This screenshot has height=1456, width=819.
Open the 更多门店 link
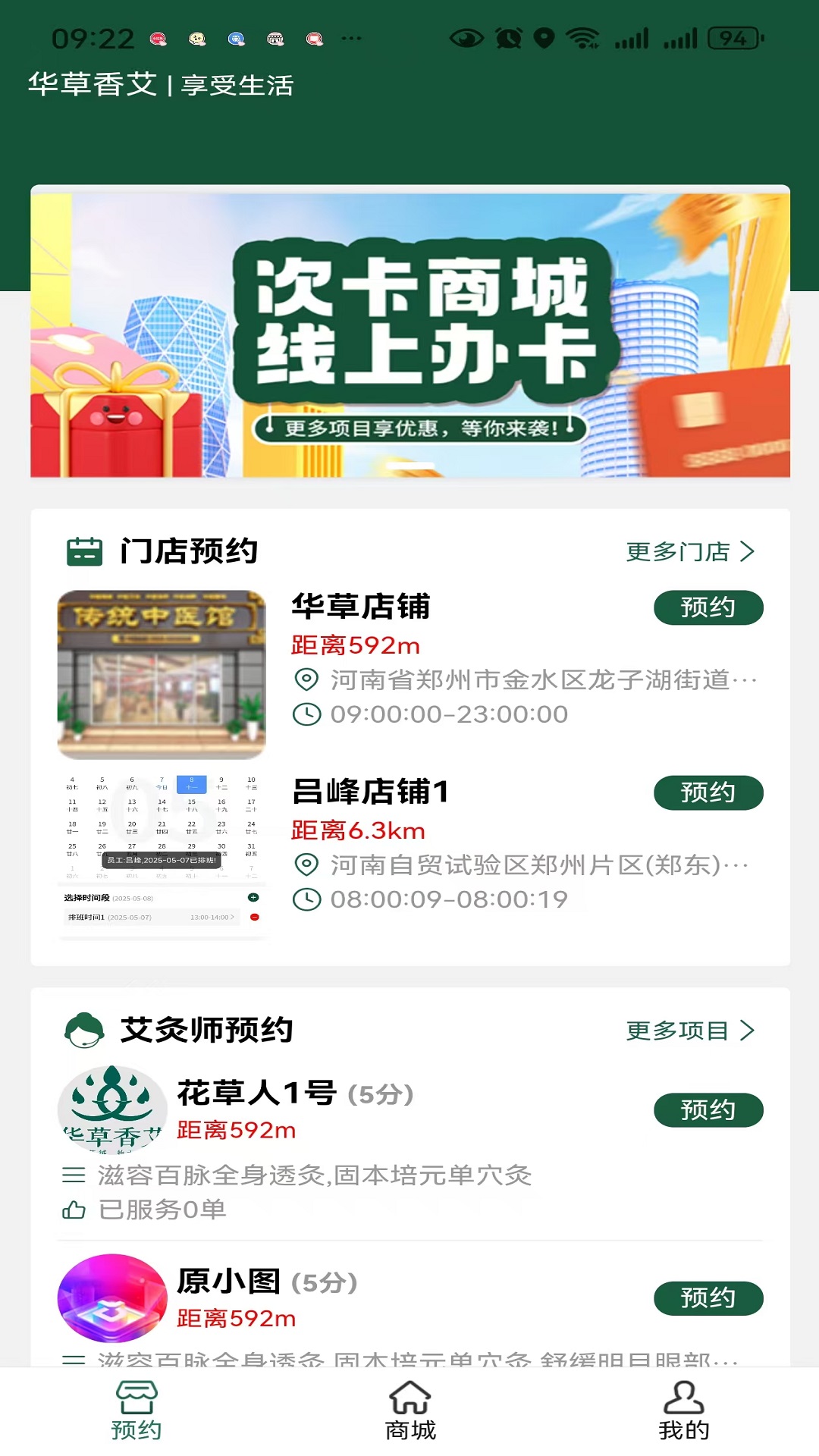[689, 551]
